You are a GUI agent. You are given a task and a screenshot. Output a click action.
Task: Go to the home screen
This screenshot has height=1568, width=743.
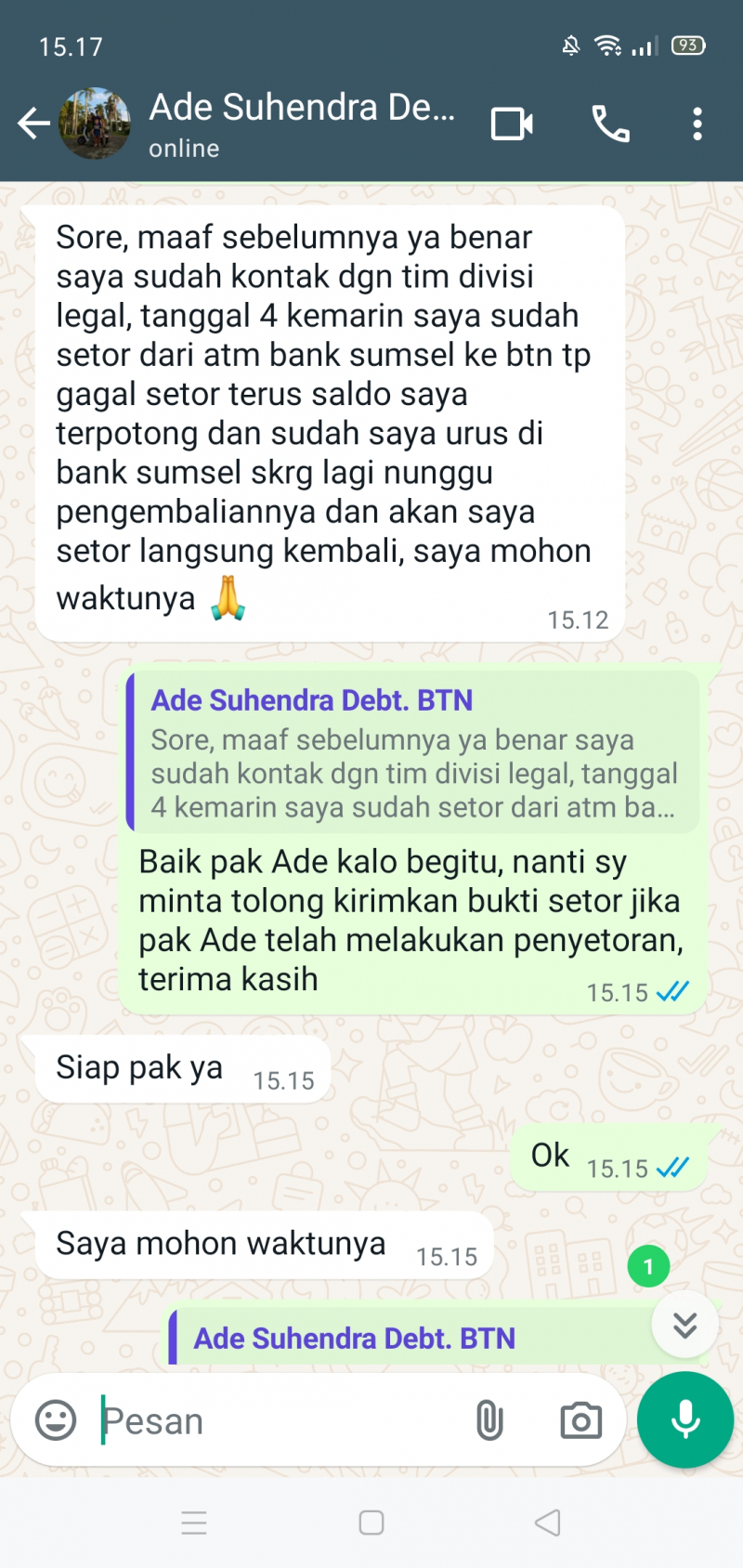(x=371, y=1522)
